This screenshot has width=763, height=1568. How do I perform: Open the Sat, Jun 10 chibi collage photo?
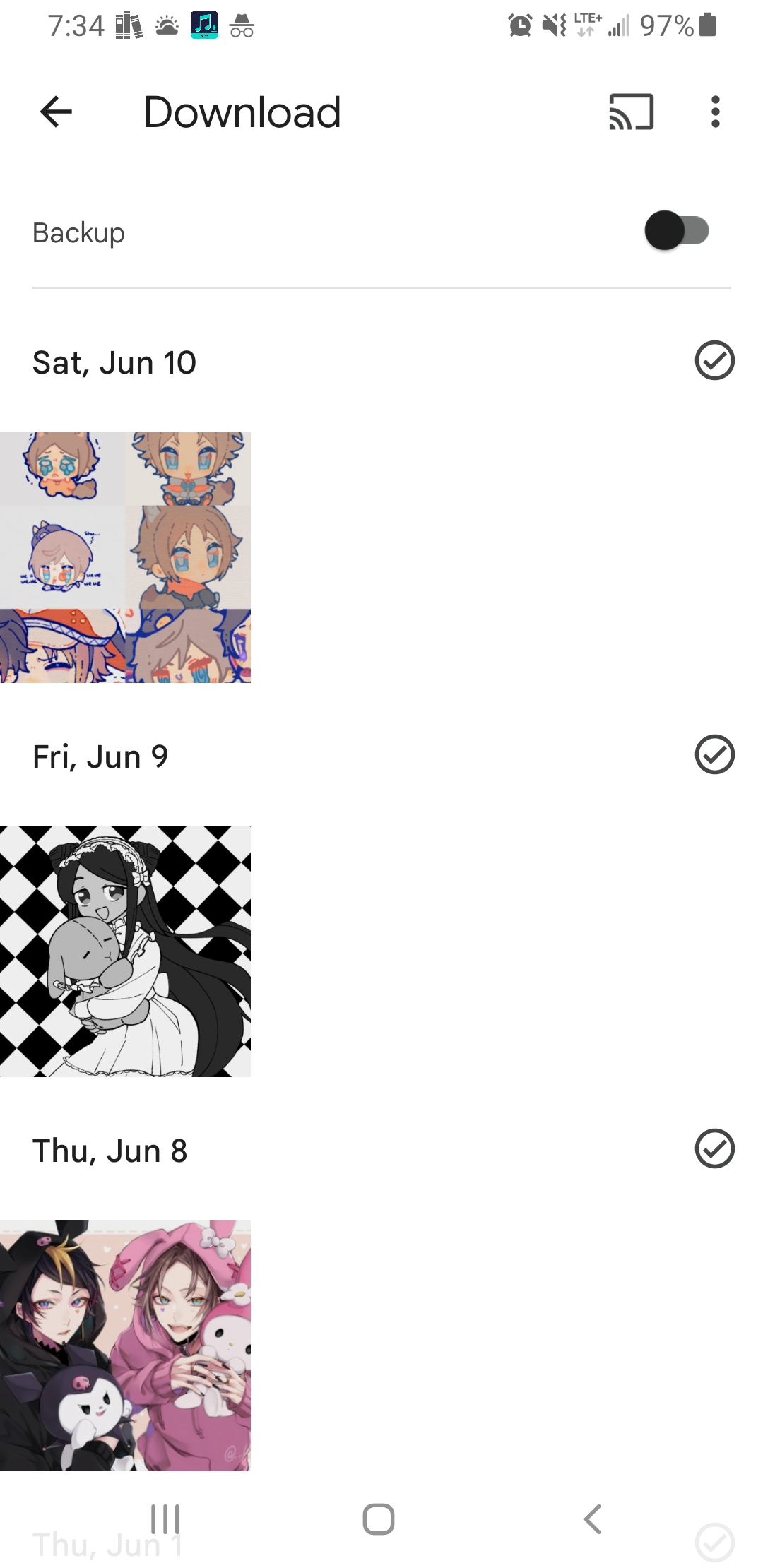[125, 557]
